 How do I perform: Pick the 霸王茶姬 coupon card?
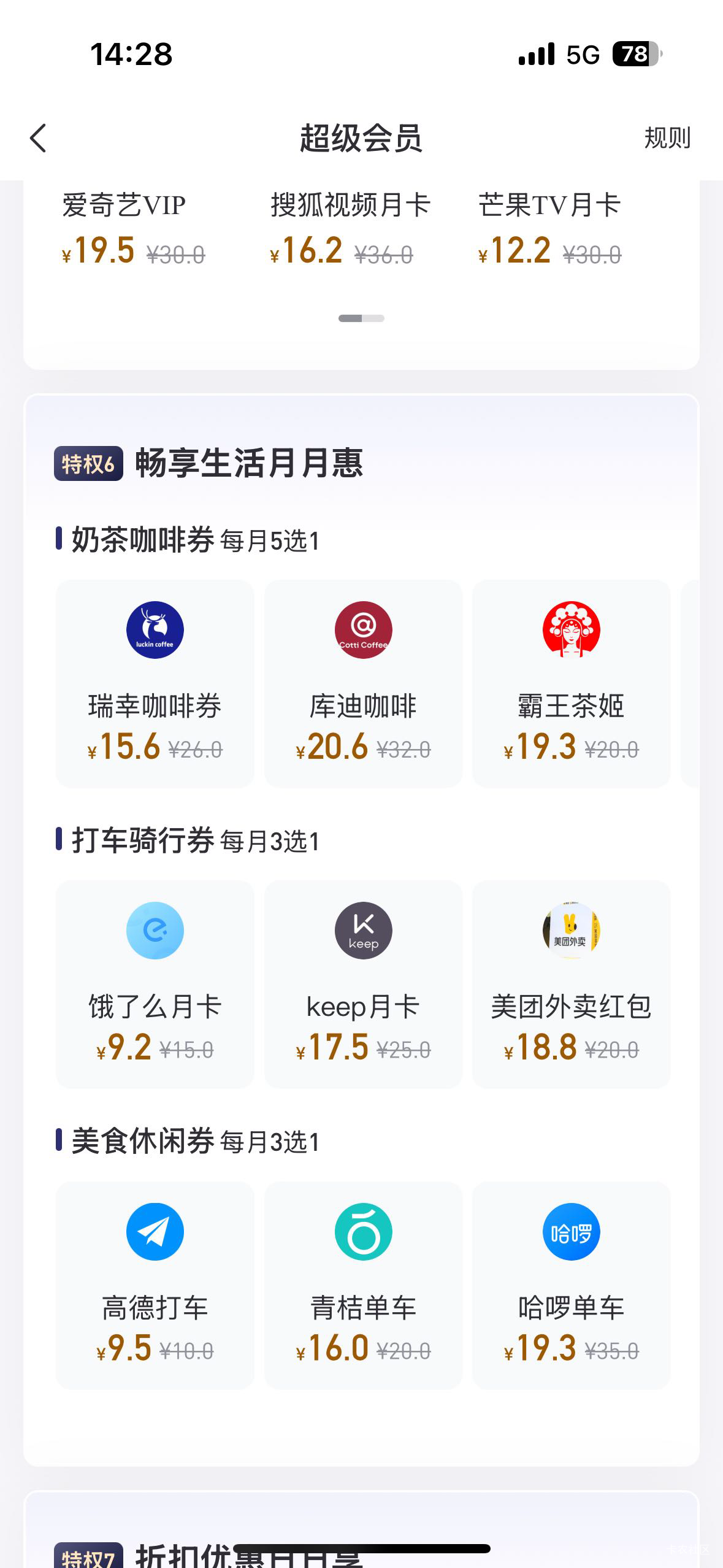tap(571, 683)
